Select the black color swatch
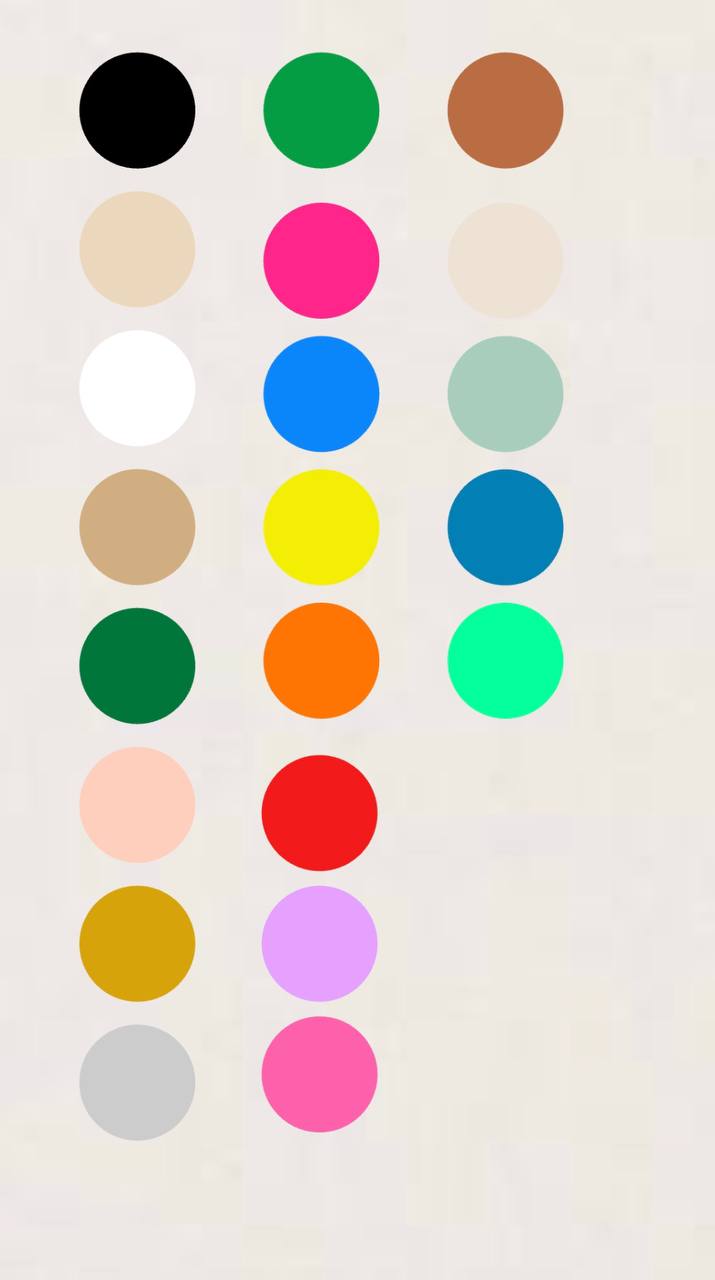715x1280 pixels. (x=137, y=110)
